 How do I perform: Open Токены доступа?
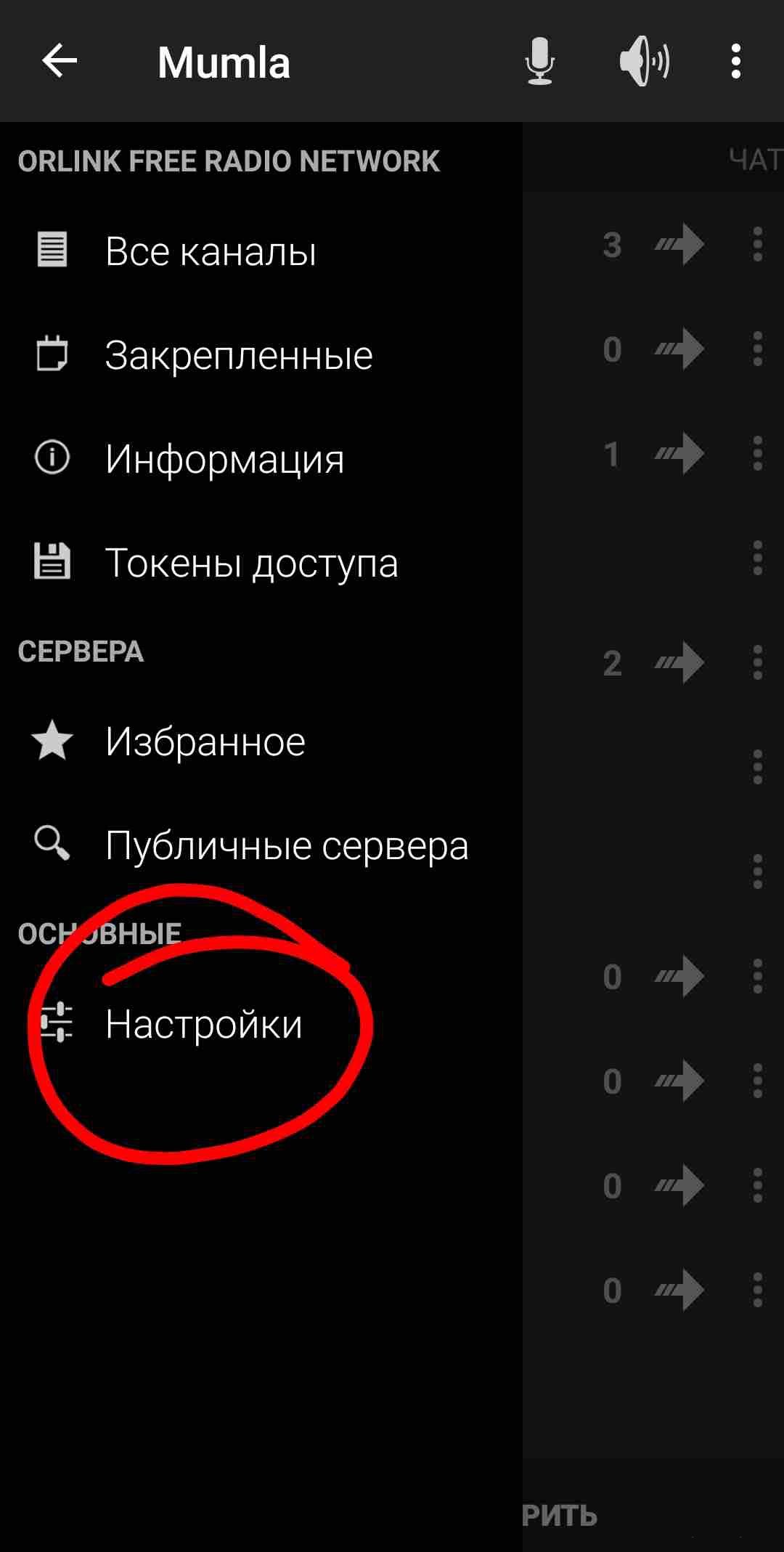click(261, 563)
